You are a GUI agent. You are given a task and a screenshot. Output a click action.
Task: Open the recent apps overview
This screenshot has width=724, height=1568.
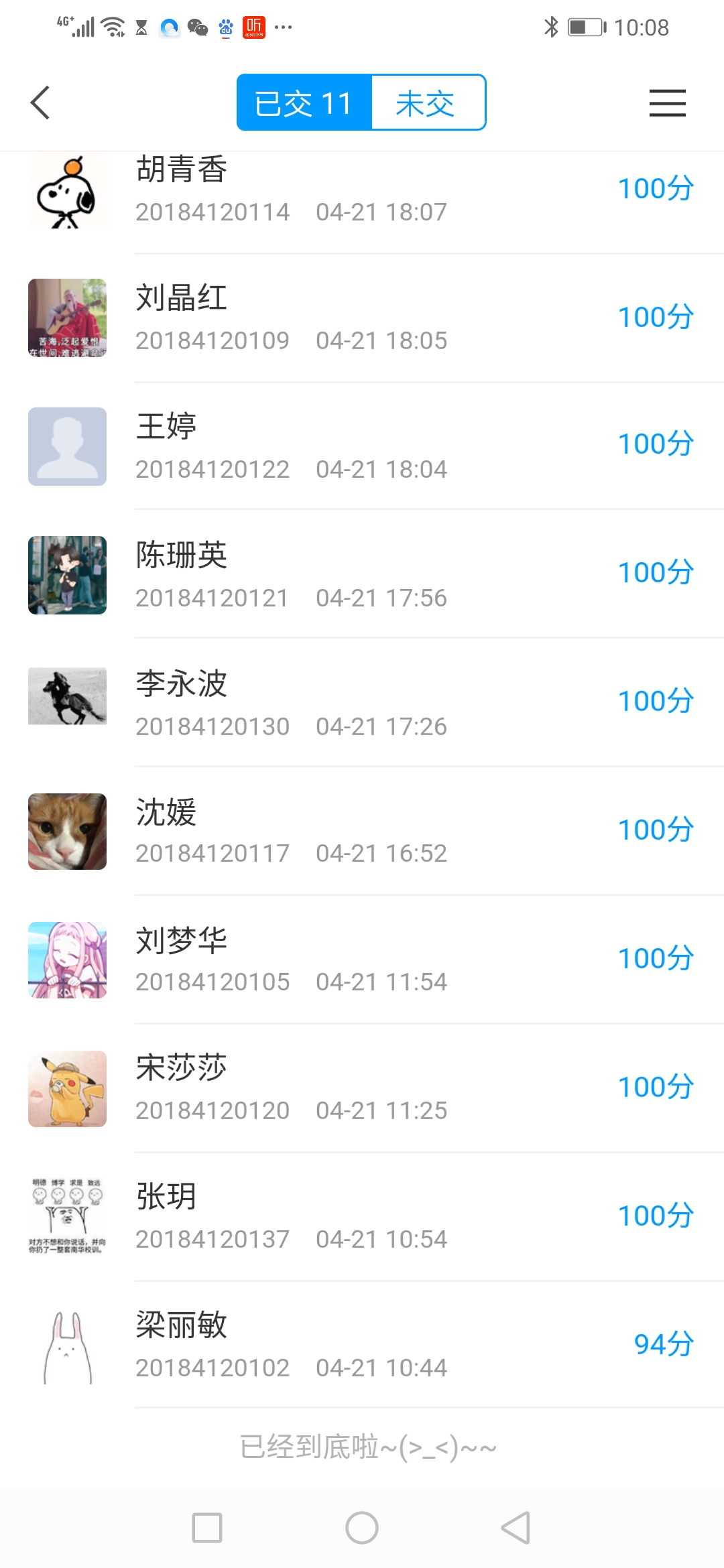(x=207, y=1528)
